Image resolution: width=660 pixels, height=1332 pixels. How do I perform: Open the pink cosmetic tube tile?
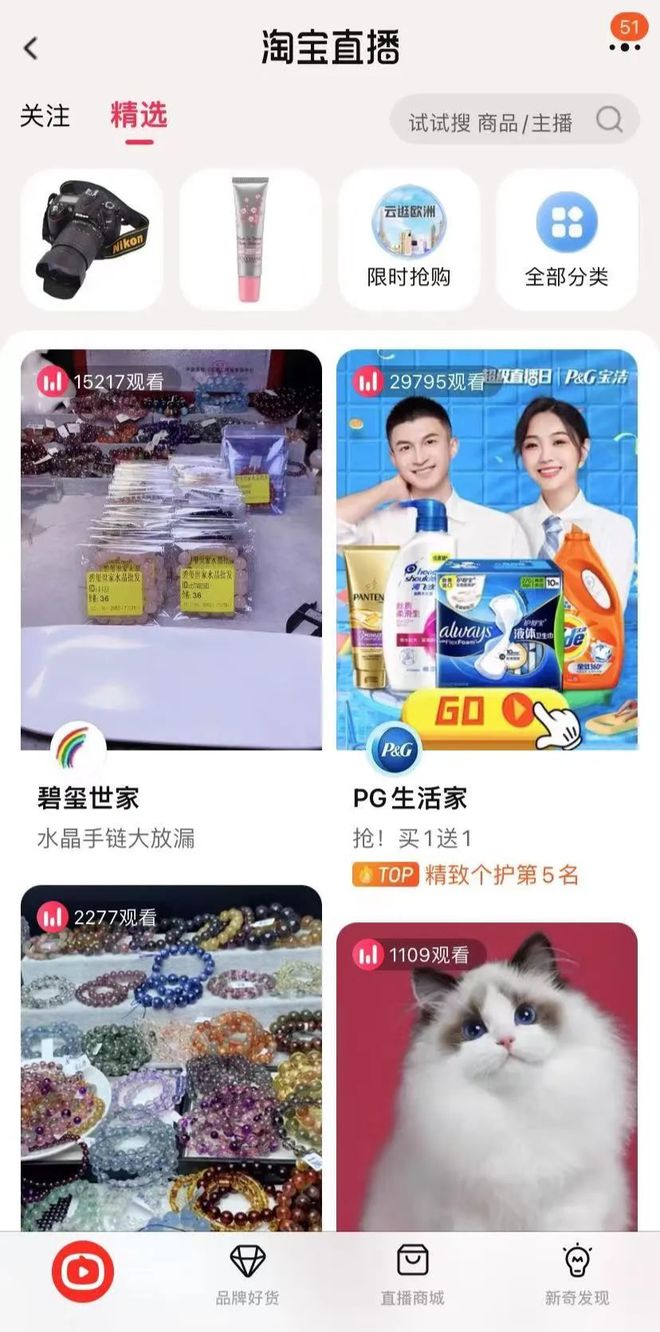(250, 239)
